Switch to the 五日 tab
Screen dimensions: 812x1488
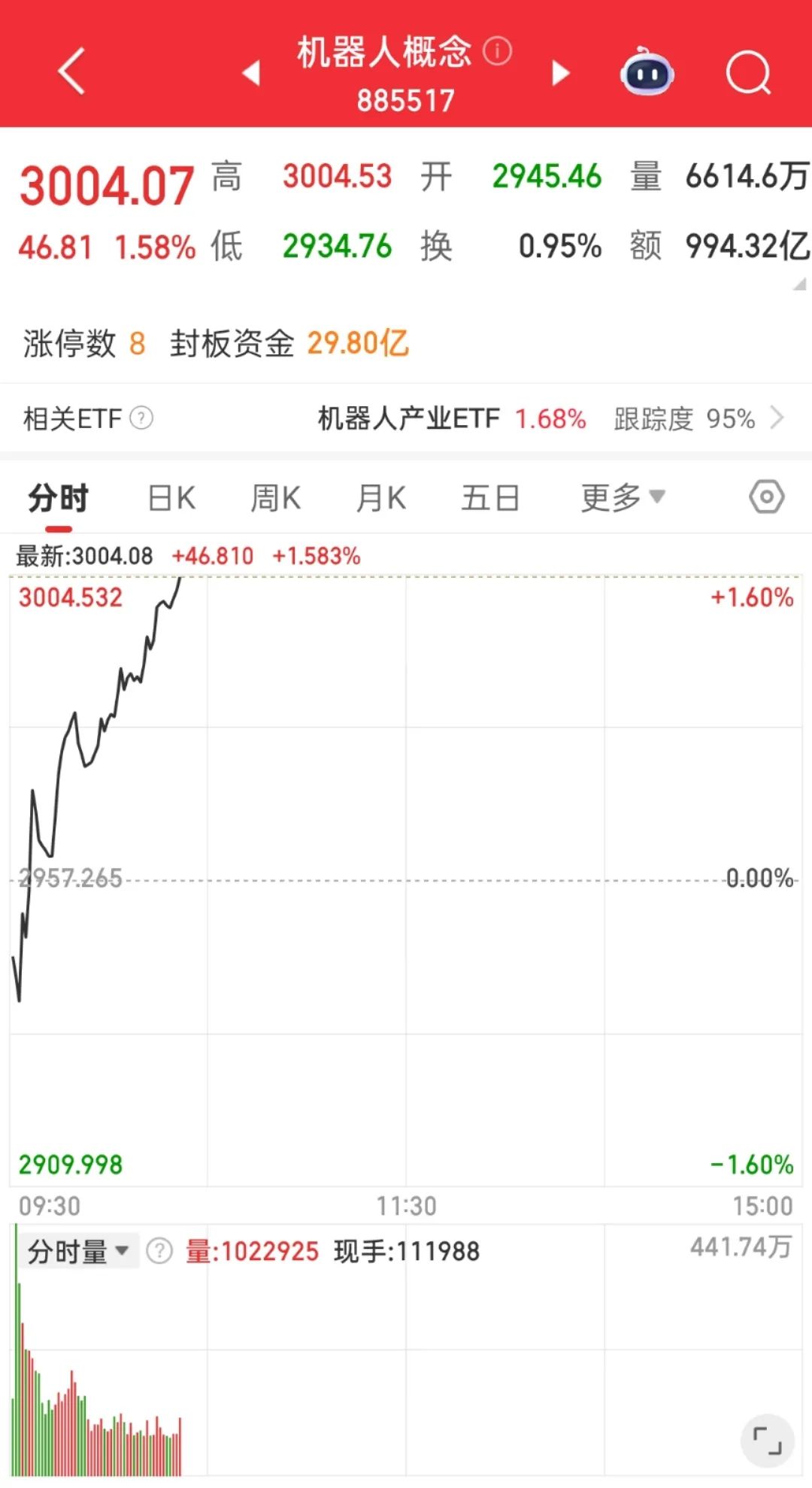point(490,498)
